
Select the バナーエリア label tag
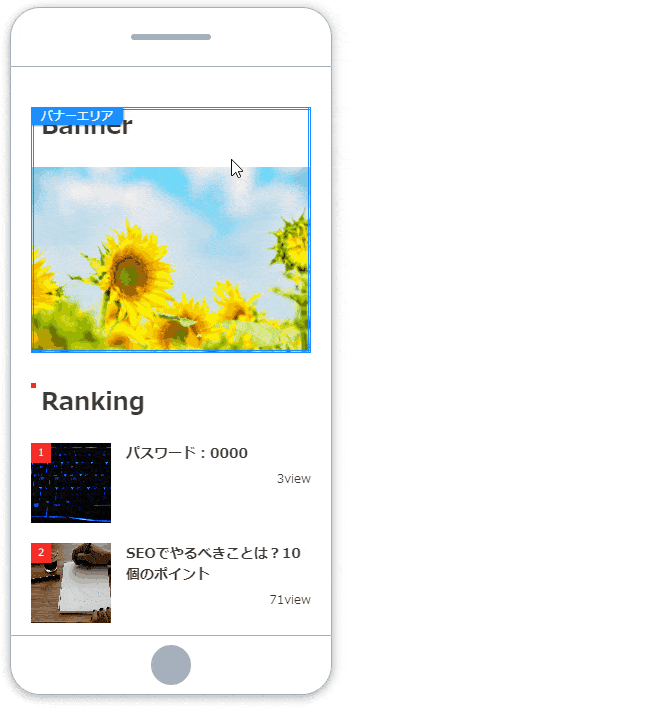coord(77,116)
